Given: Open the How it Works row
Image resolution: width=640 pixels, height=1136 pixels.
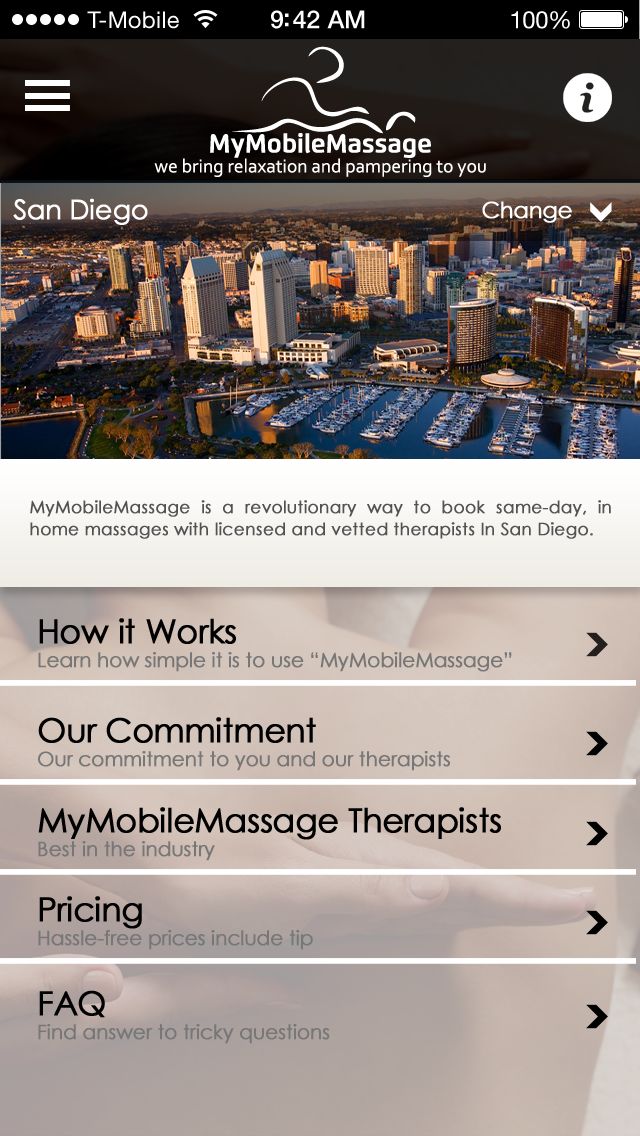Looking at the screenshot, I should pyautogui.click(x=318, y=643).
